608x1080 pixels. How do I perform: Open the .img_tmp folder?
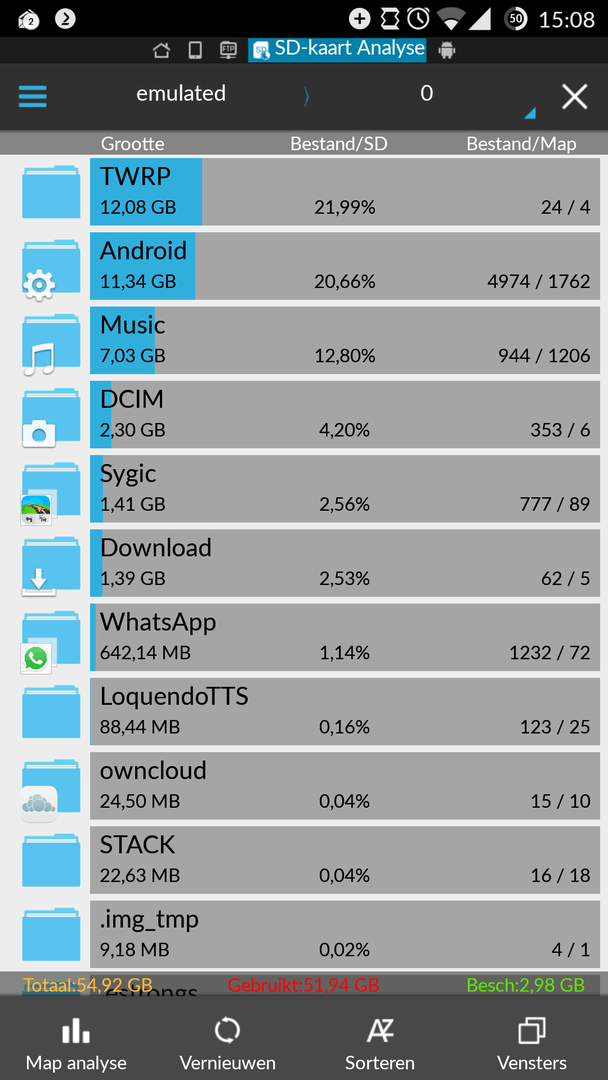coord(344,933)
